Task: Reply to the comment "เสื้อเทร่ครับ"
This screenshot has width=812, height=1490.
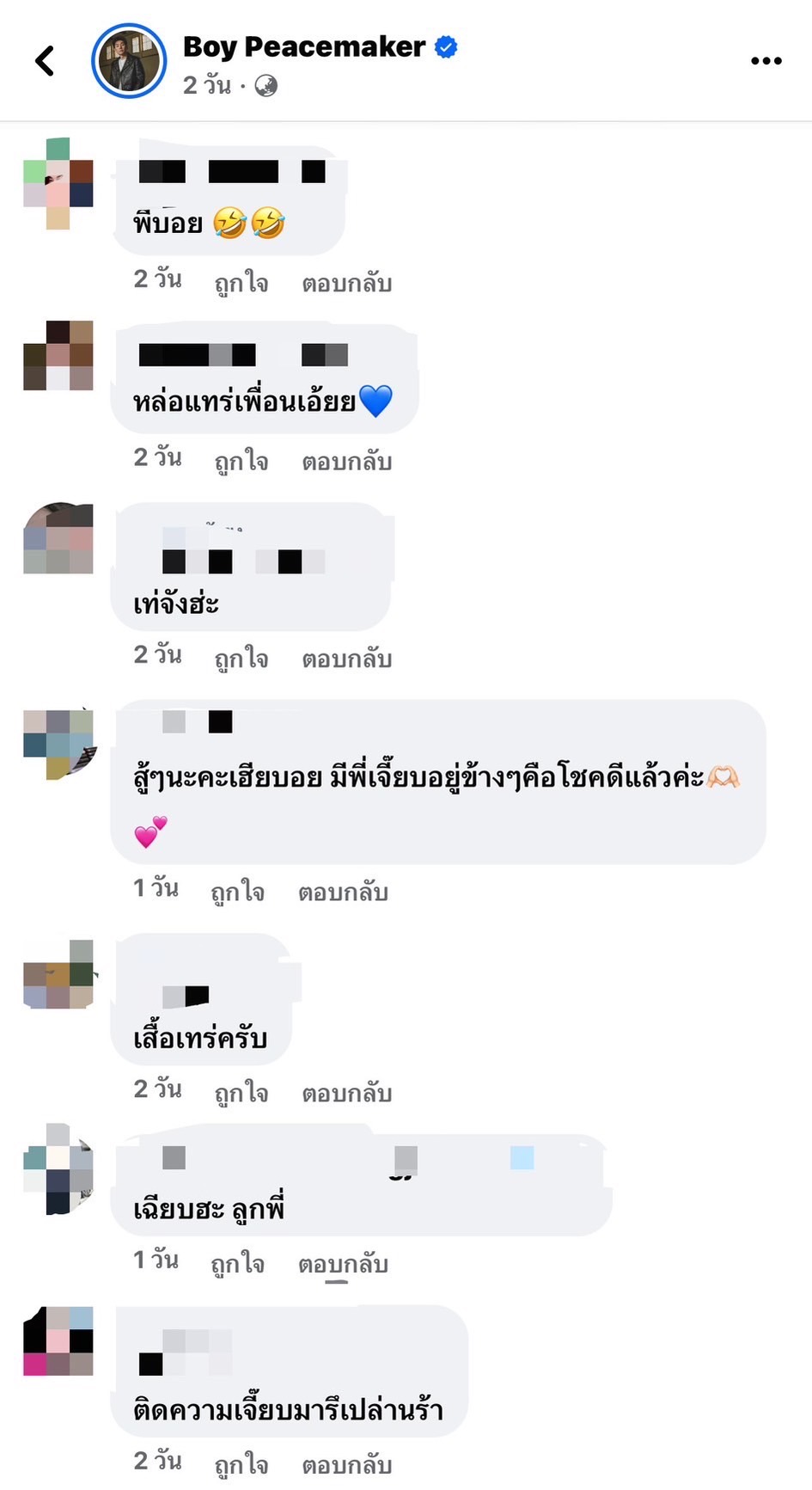Action: pos(346,1092)
